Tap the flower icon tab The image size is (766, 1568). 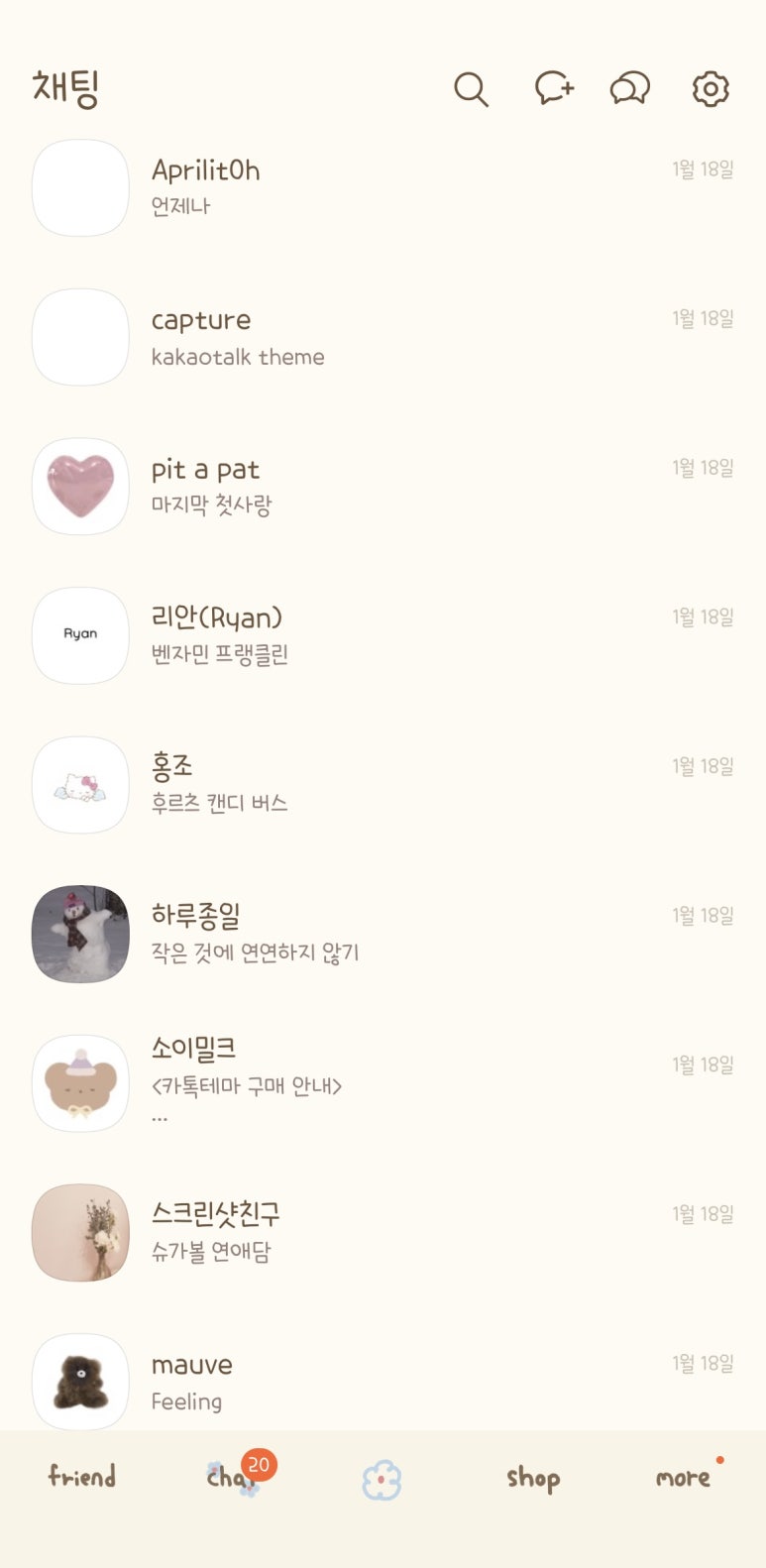pyautogui.click(x=382, y=1481)
